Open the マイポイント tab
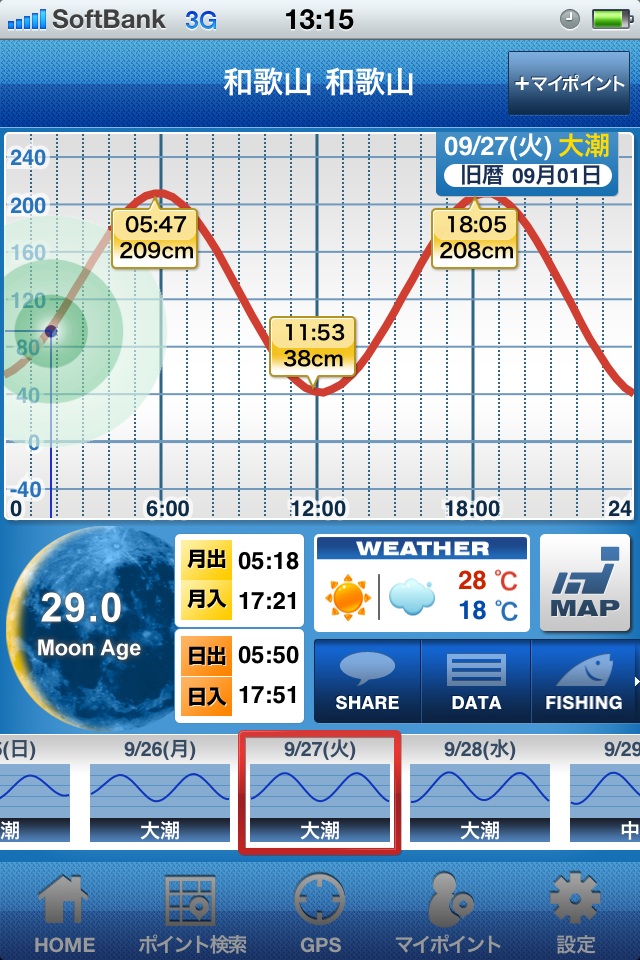 tap(447, 912)
